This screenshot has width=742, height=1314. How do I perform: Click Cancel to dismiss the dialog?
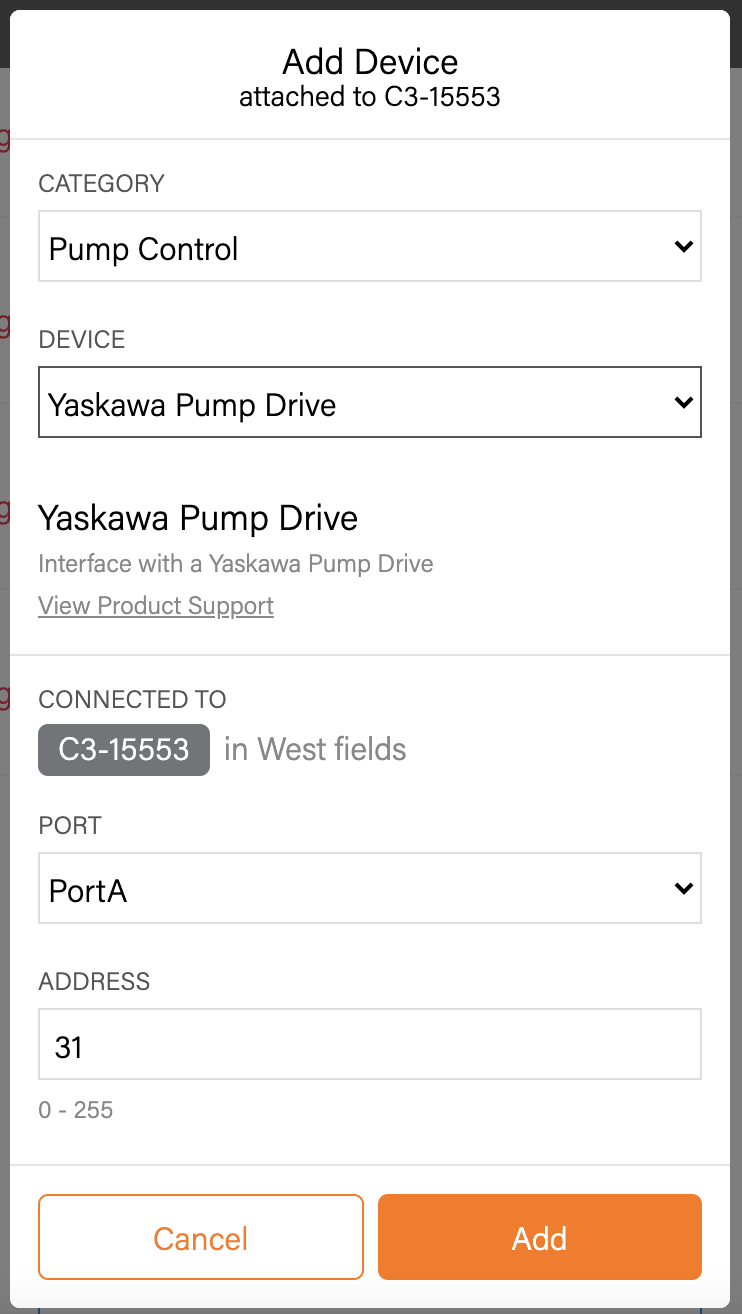tap(200, 1237)
